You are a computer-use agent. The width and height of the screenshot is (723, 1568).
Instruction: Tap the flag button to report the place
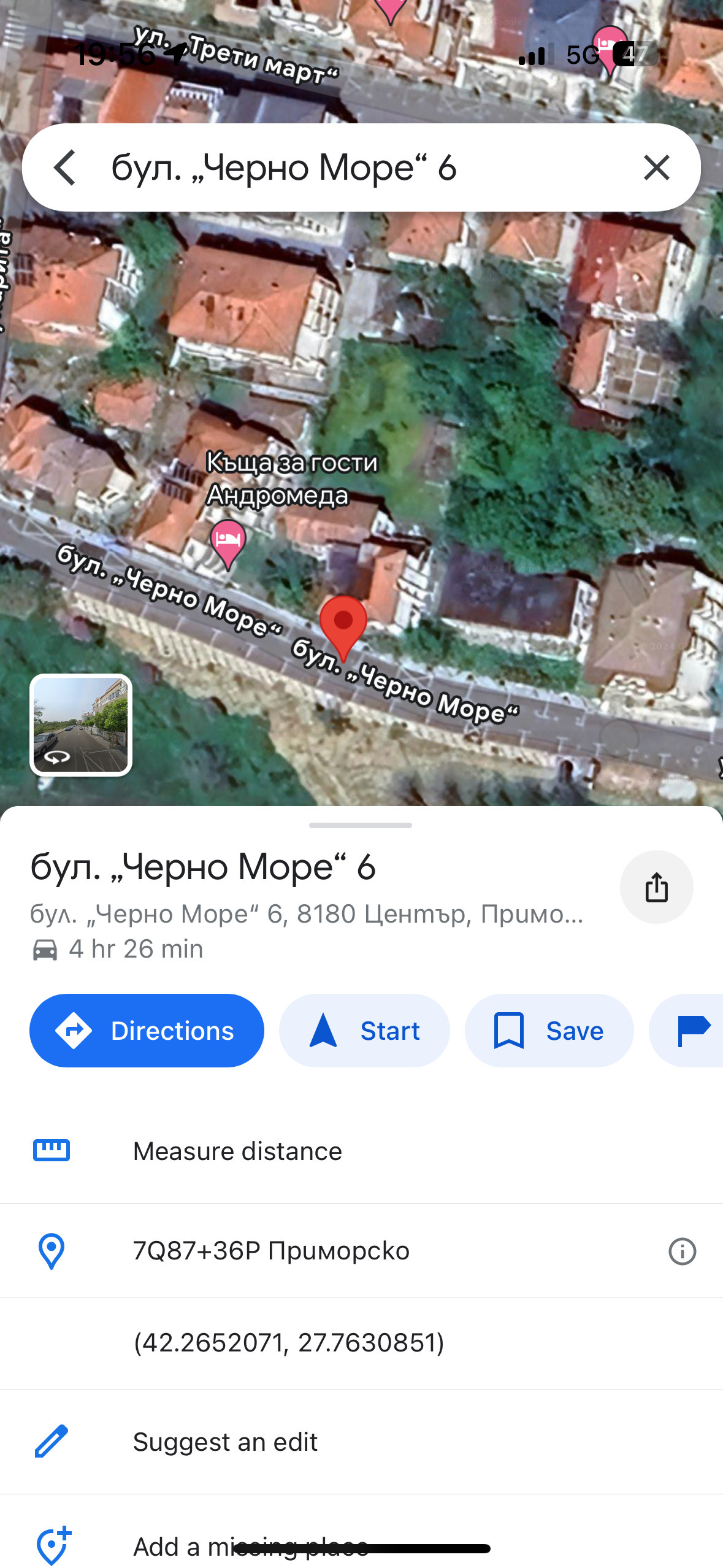[x=696, y=1031]
